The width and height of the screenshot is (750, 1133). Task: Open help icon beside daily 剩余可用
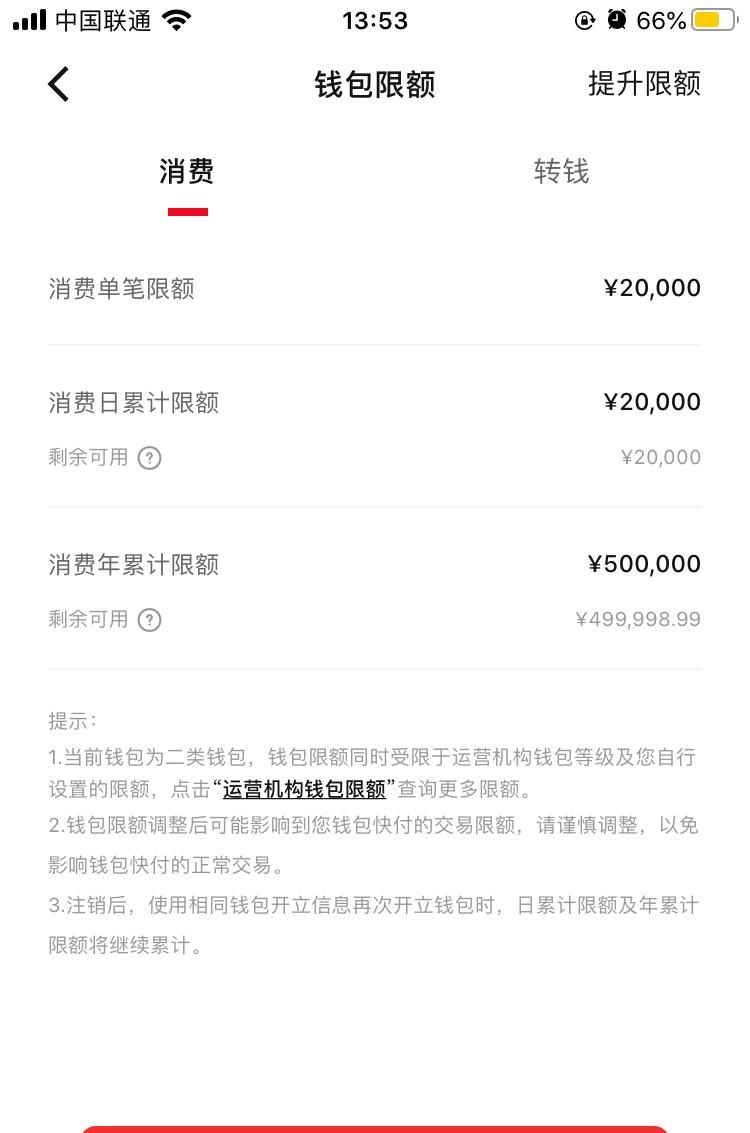tap(148, 458)
